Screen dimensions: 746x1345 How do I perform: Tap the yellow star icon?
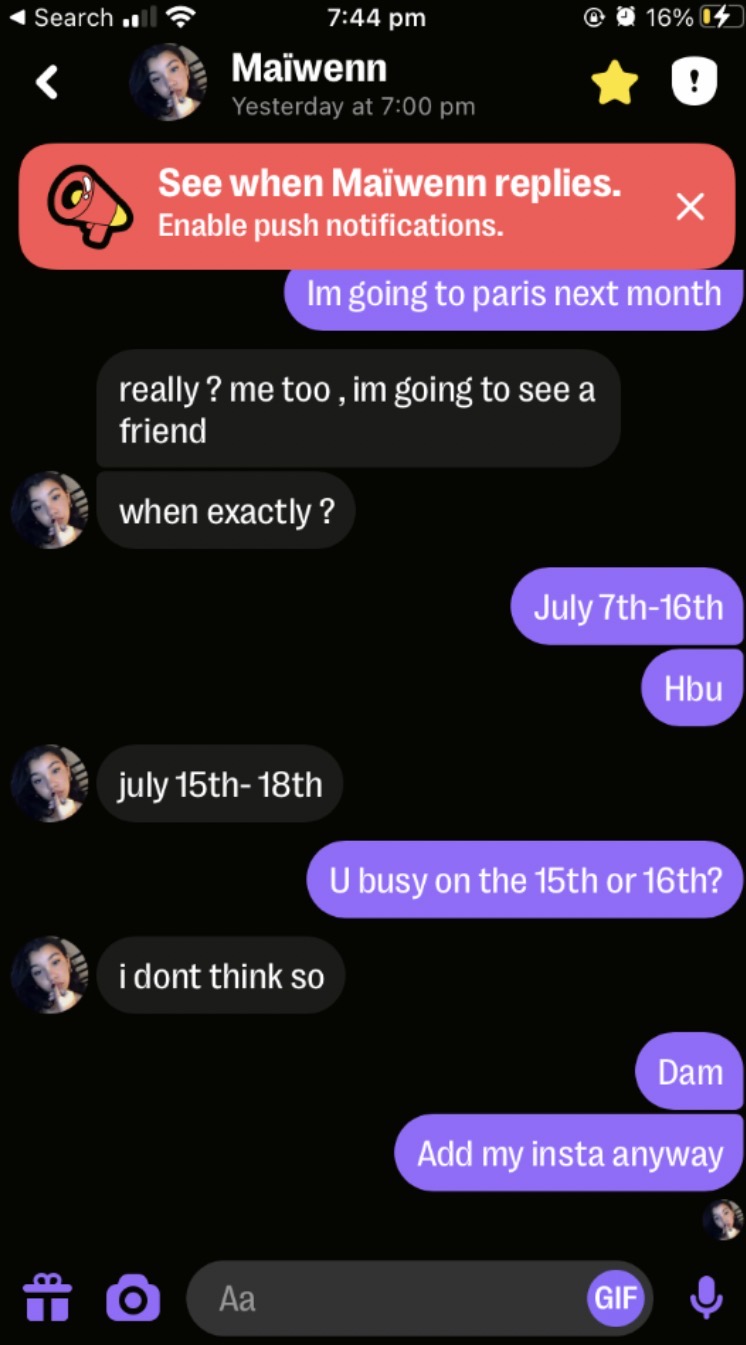click(614, 83)
